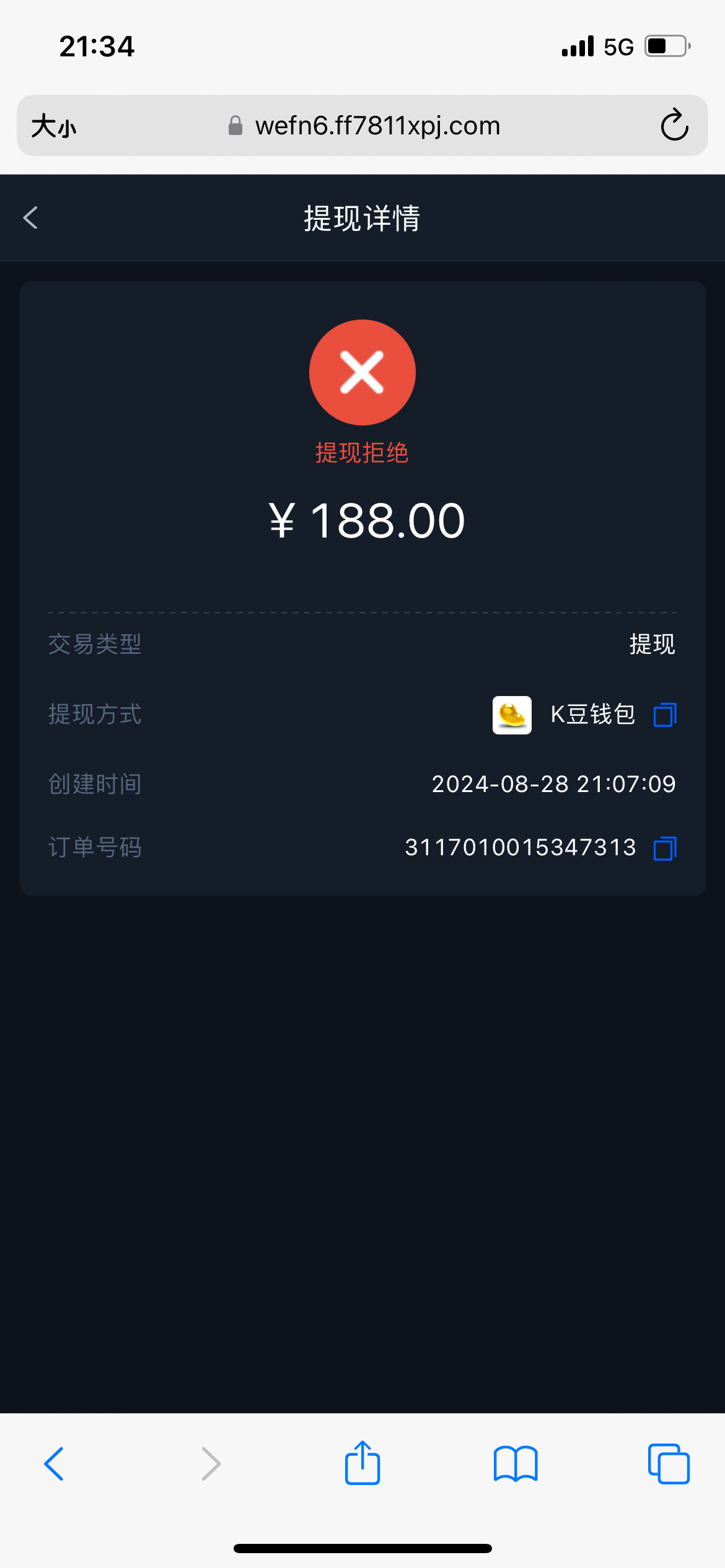The height and width of the screenshot is (1568, 725).
Task: Navigate back using the browser toolbar arrow
Action: [x=54, y=1464]
